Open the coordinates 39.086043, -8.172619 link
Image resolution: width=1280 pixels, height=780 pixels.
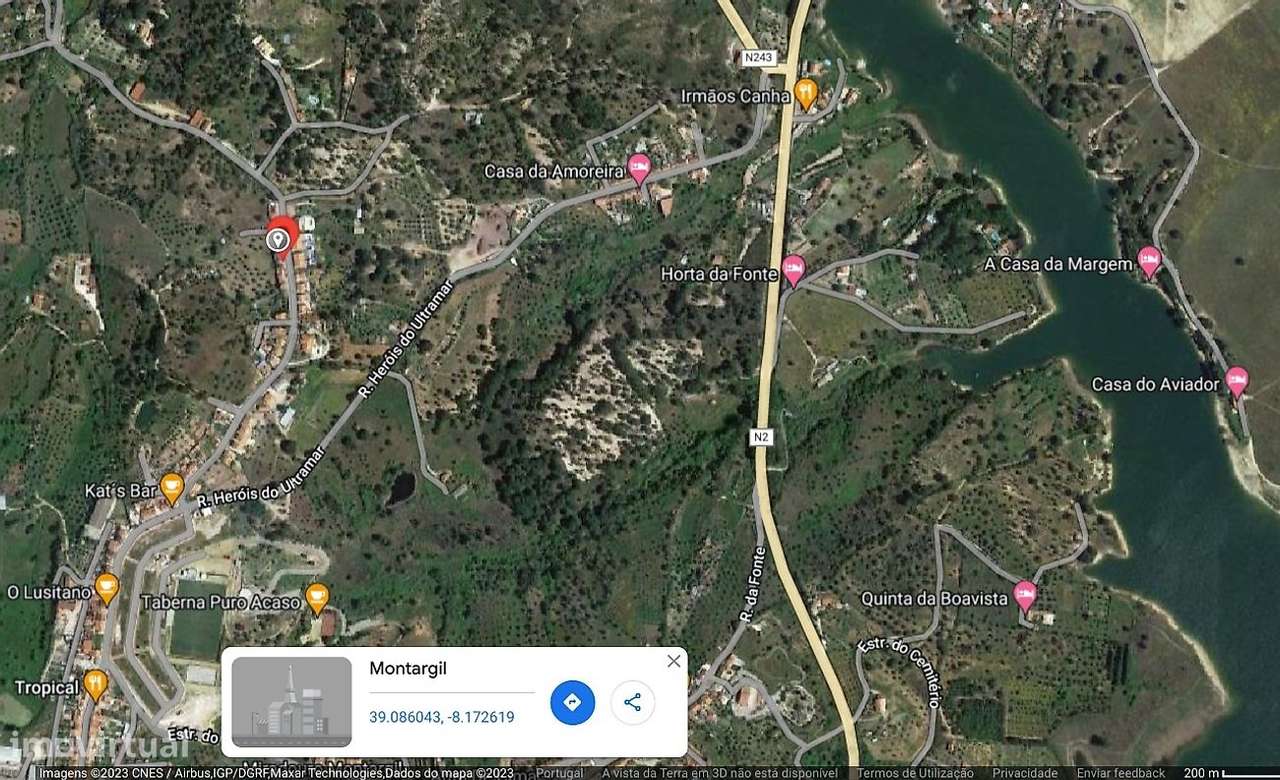coord(441,717)
